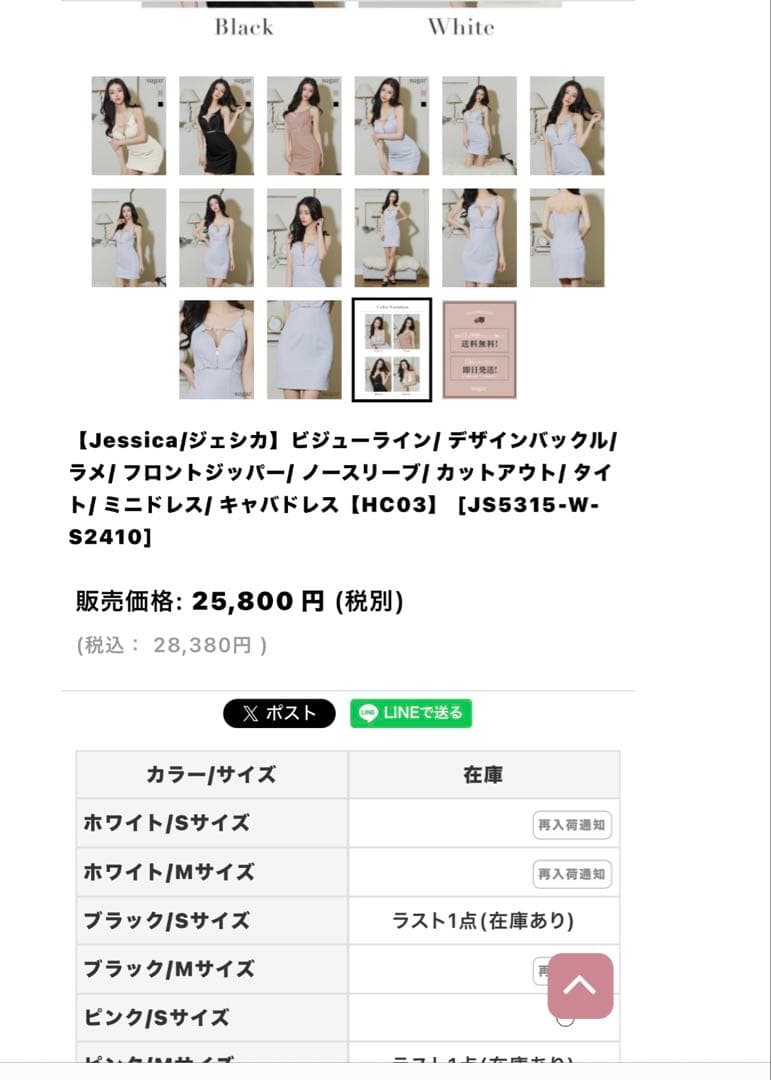Show the pink dress thumbnail

pos(304,126)
